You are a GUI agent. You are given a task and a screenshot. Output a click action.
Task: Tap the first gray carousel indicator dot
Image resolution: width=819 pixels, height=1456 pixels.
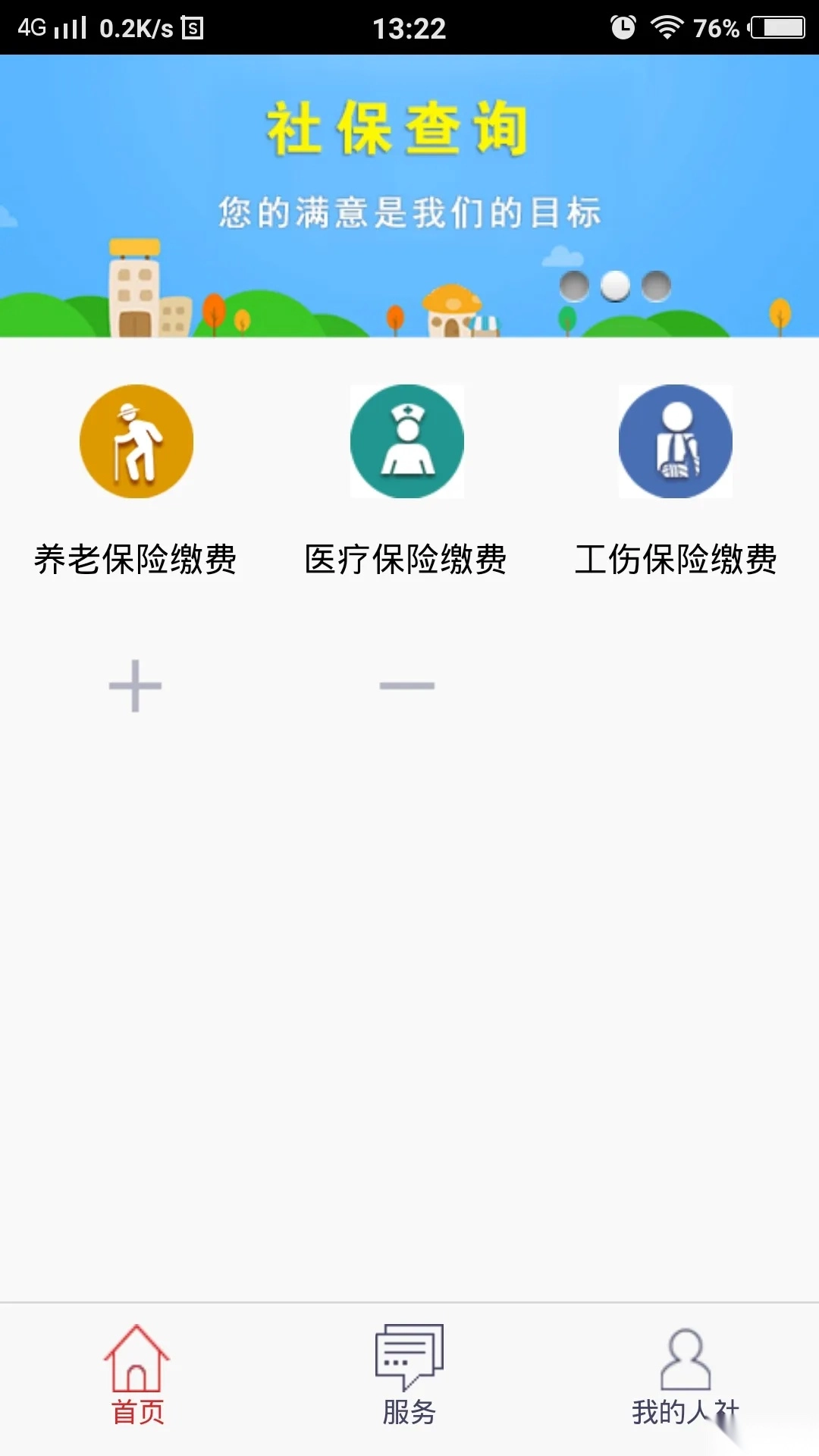coord(575,286)
